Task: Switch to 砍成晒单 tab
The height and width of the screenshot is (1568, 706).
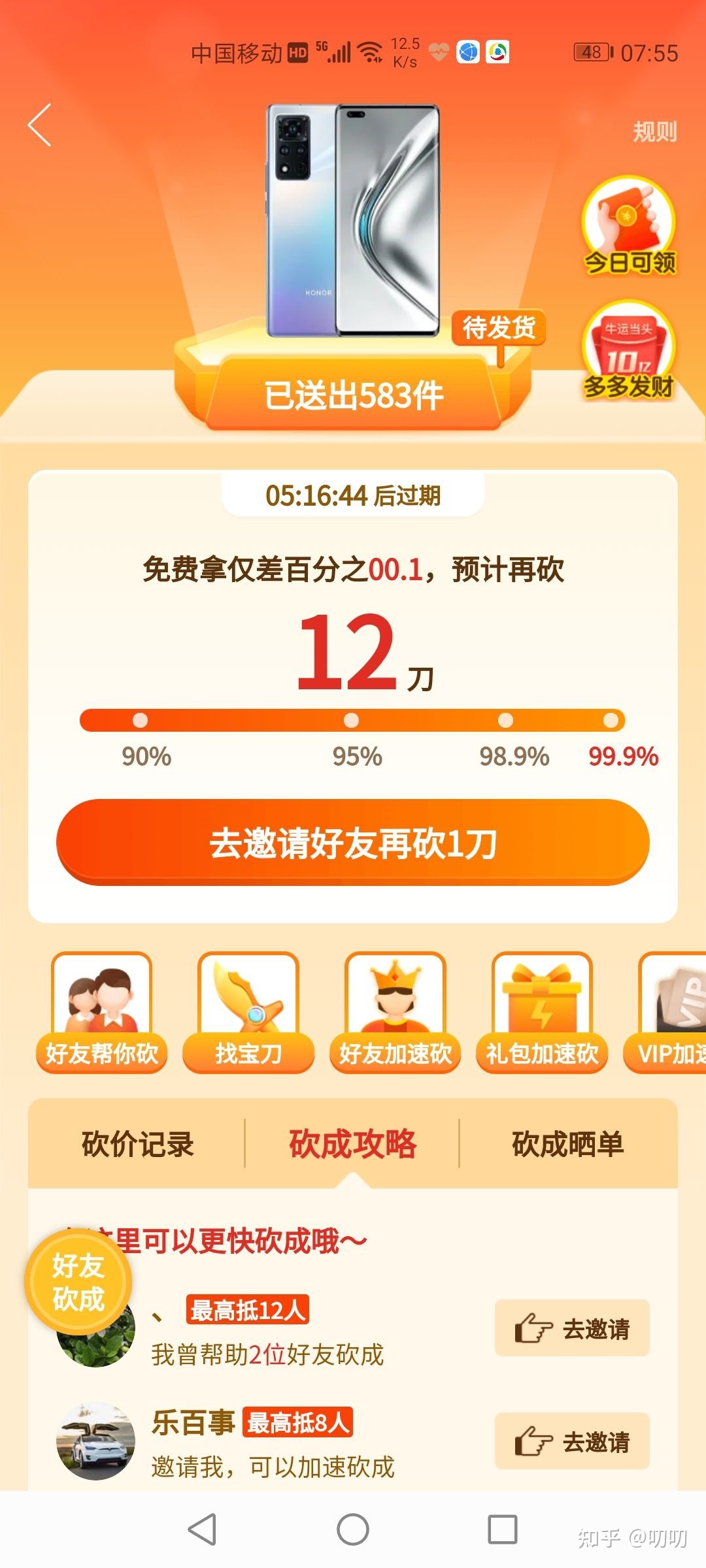Action: (x=567, y=1144)
